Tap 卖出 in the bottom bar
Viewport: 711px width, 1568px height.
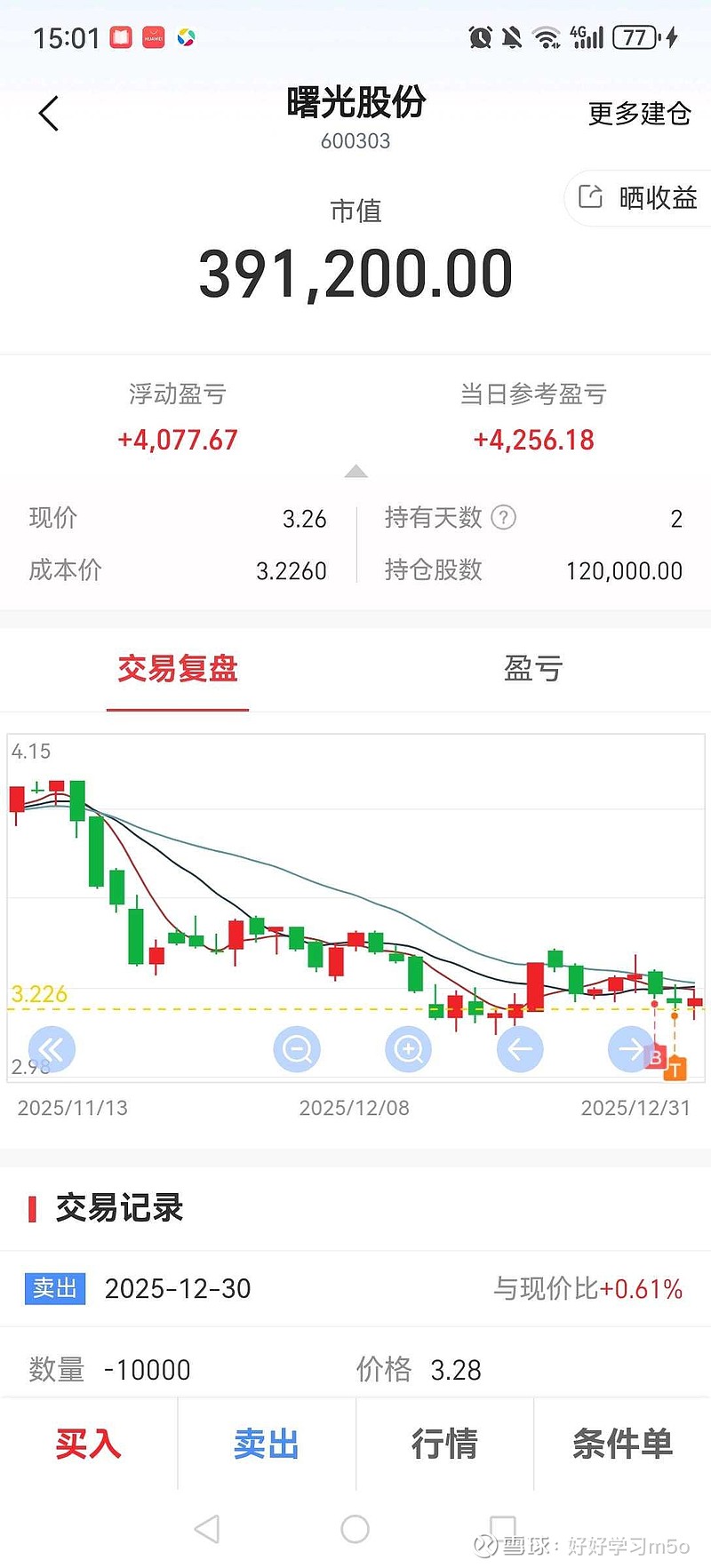click(266, 1444)
